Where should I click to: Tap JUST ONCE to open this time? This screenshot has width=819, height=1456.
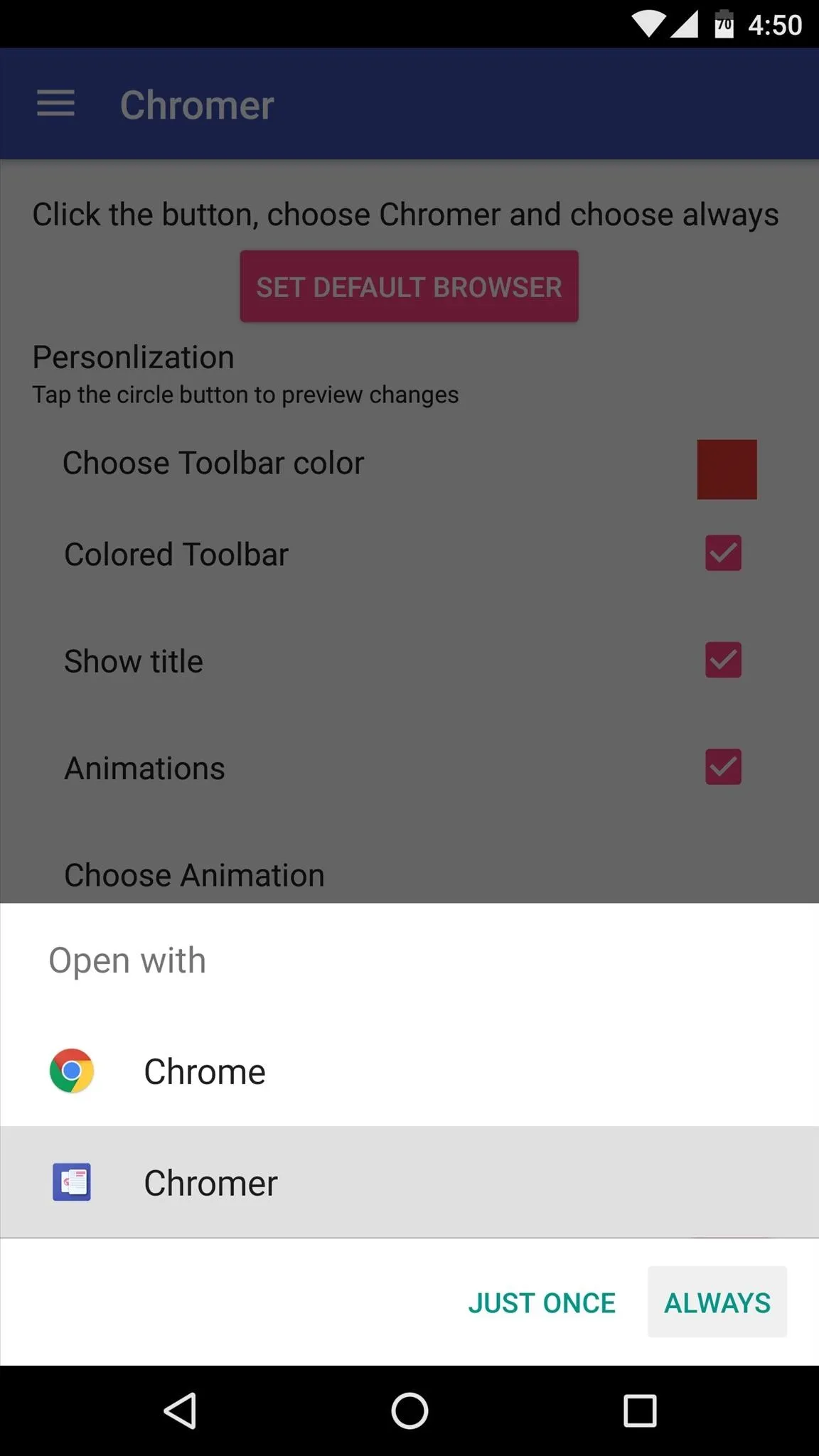click(542, 1302)
